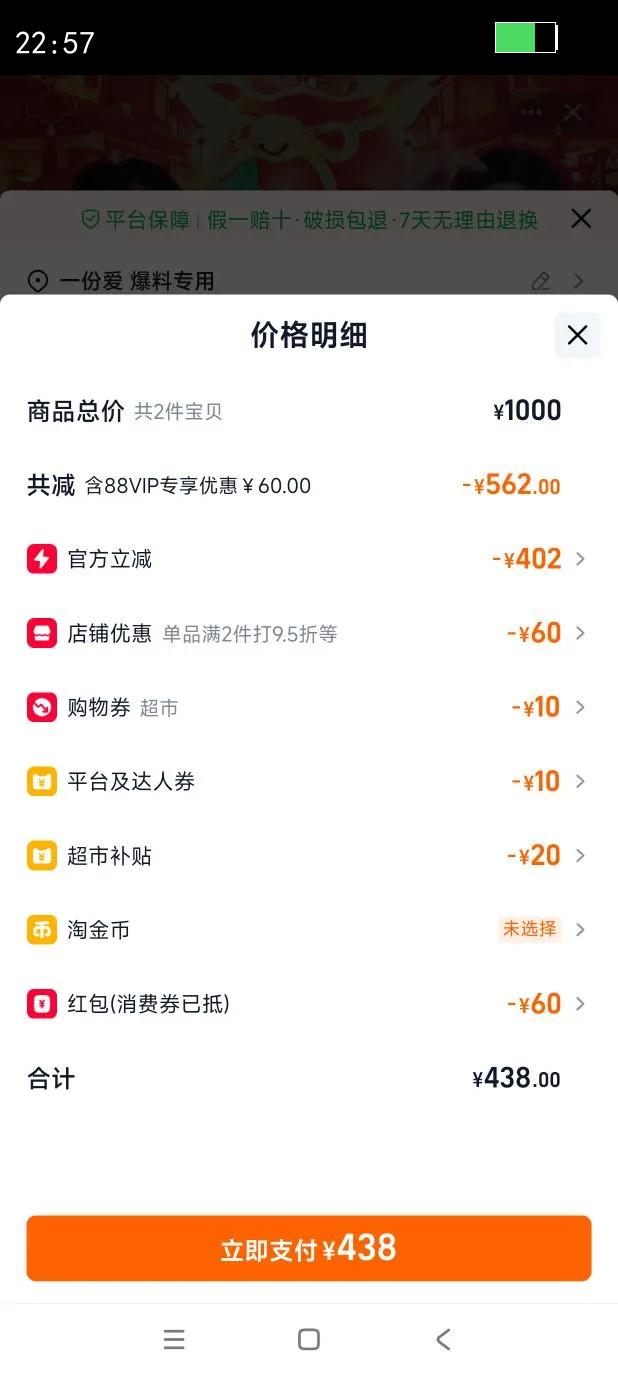The image size is (618, 1375).
Task: Tap 立即支付 ¥438 to pay now
Action: [309, 1248]
